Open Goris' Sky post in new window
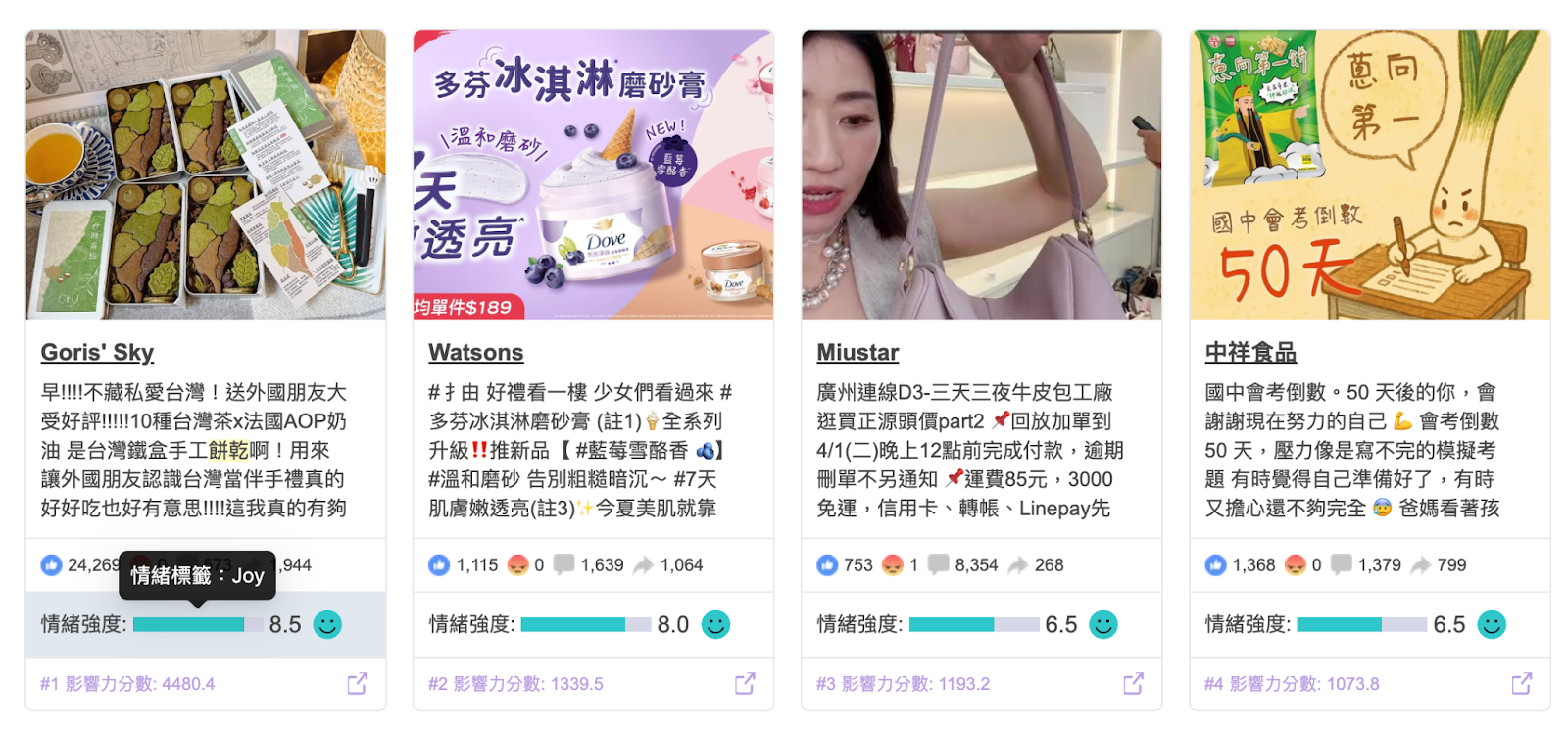This screenshot has height=732, width=1568. (x=358, y=683)
